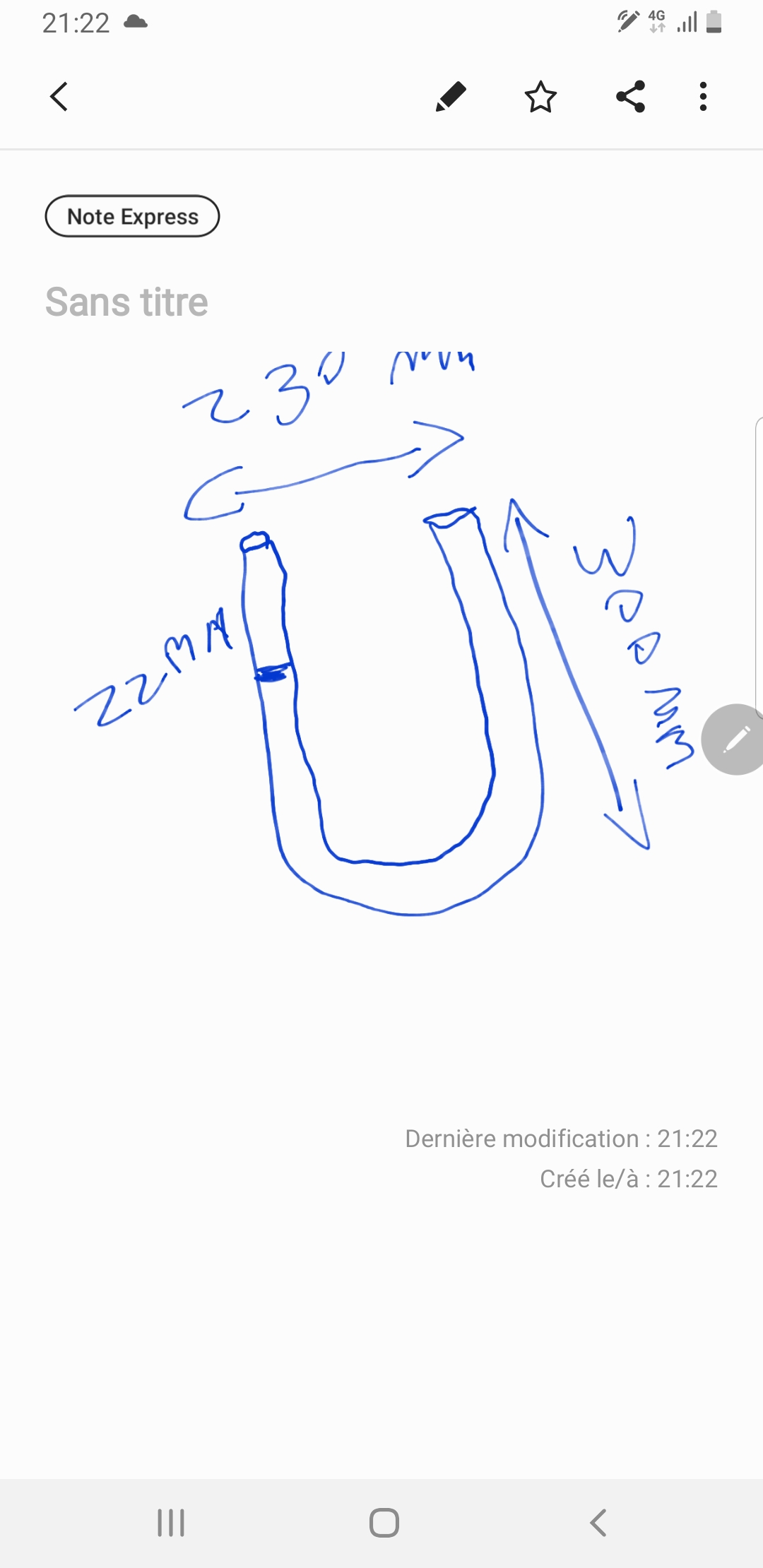
Task: Open the three-dot overflow menu
Action: point(703,97)
